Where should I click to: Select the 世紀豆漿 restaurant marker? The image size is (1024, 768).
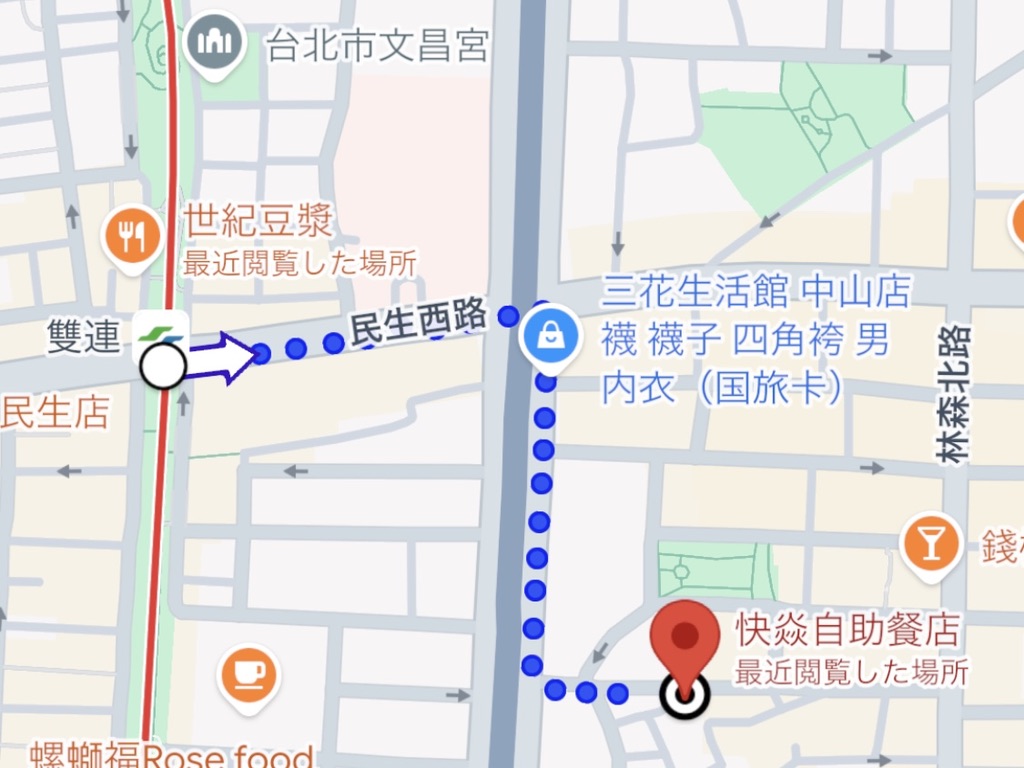click(132, 238)
